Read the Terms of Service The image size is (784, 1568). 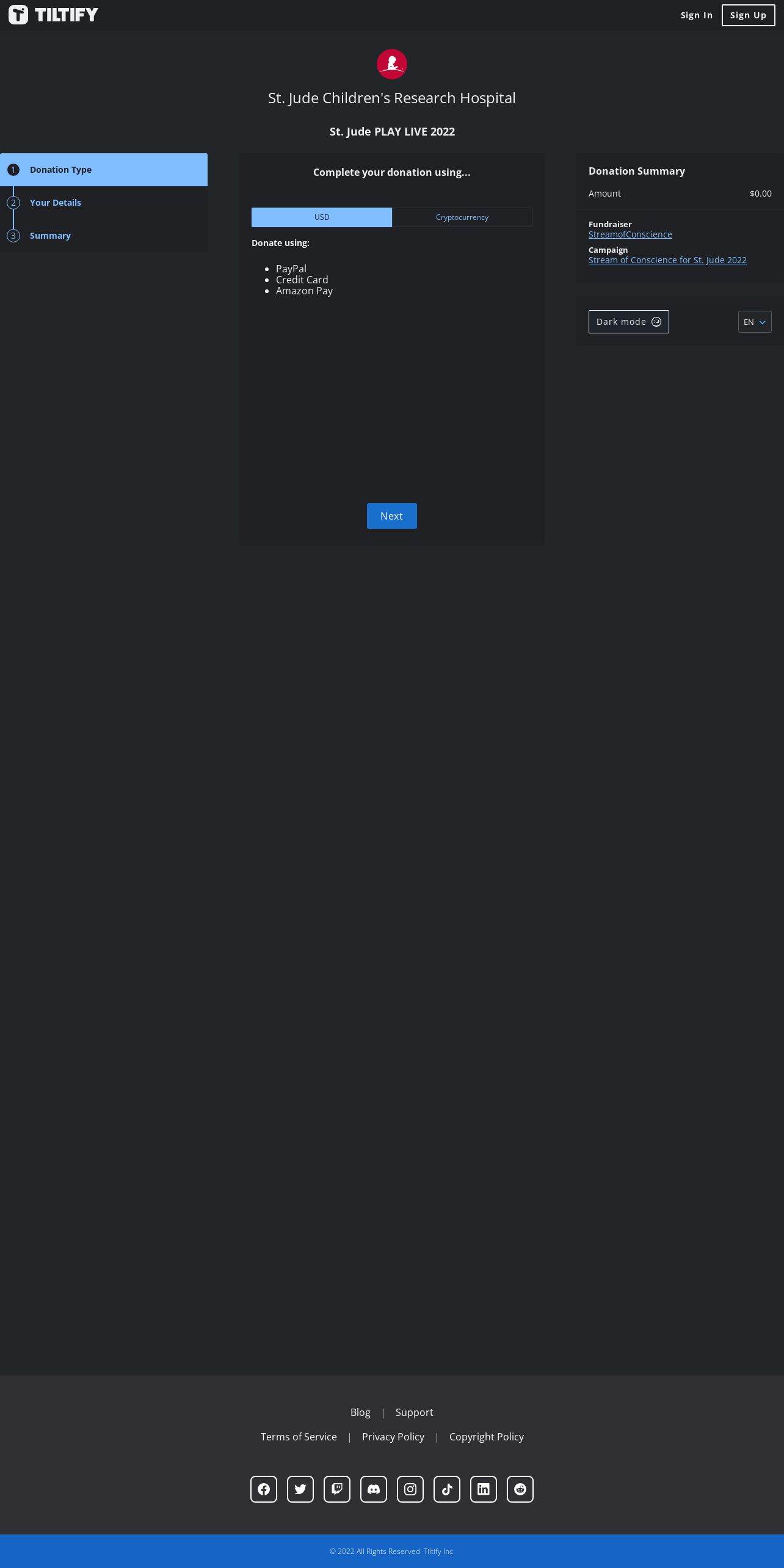pyautogui.click(x=299, y=1437)
